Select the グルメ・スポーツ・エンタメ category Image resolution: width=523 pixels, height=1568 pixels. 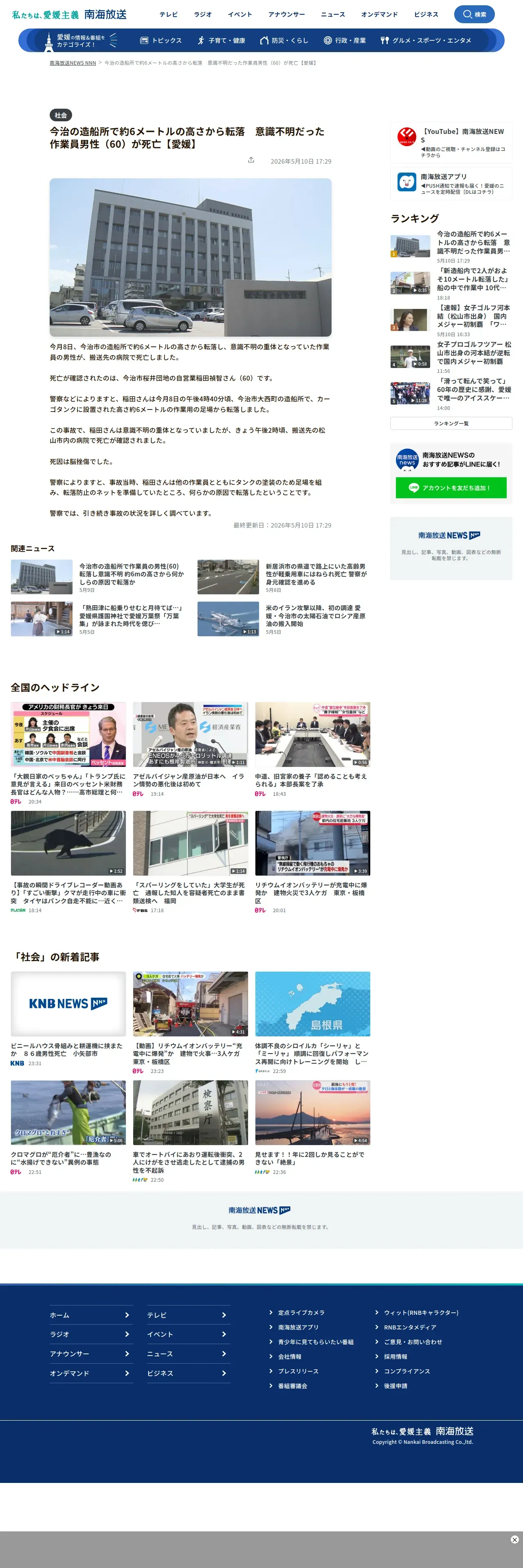coord(426,40)
